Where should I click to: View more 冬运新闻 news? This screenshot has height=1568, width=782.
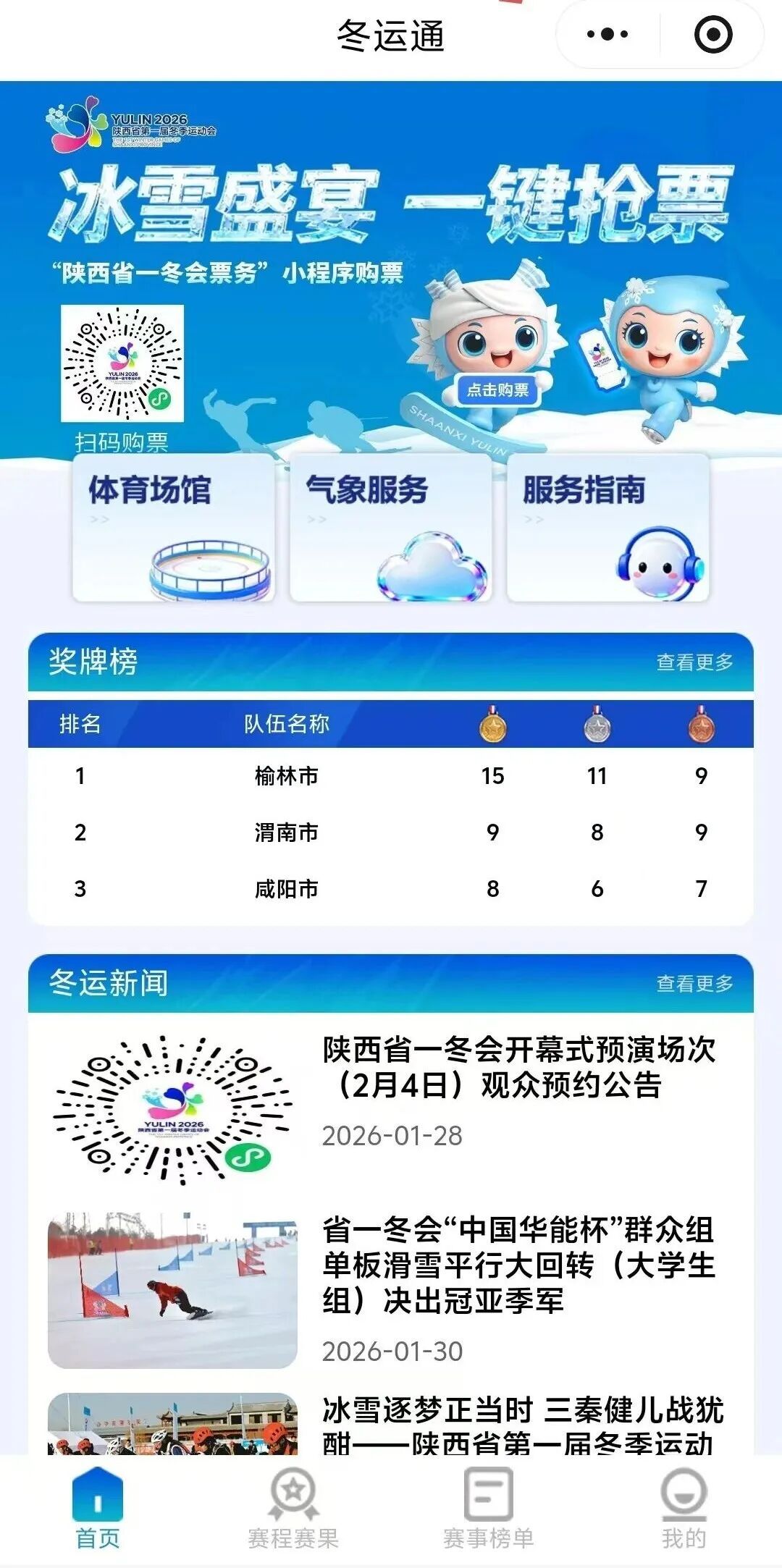tap(694, 984)
